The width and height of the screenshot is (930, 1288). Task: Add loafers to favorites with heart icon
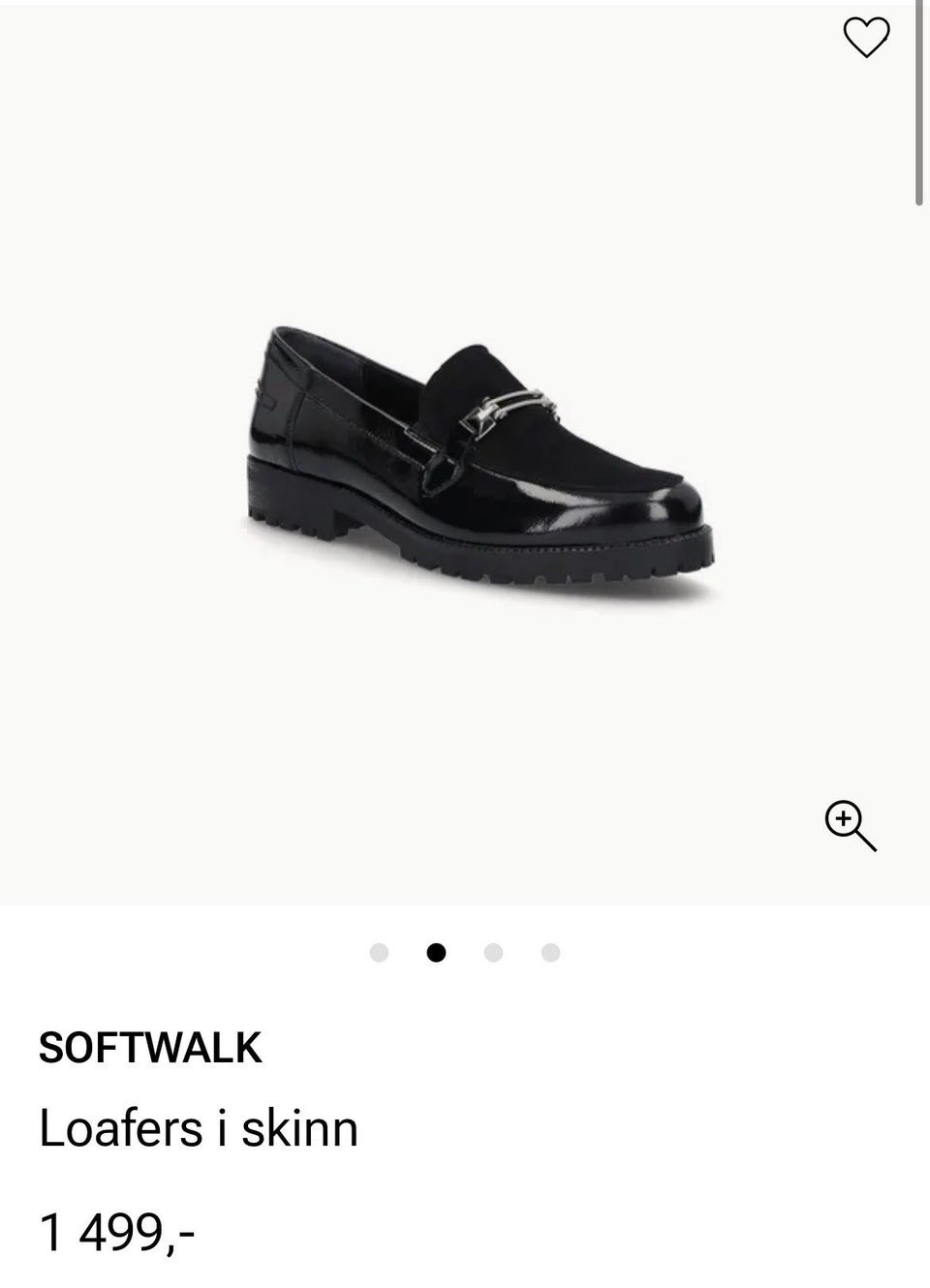pyautogui.click(x=865, y=38)
